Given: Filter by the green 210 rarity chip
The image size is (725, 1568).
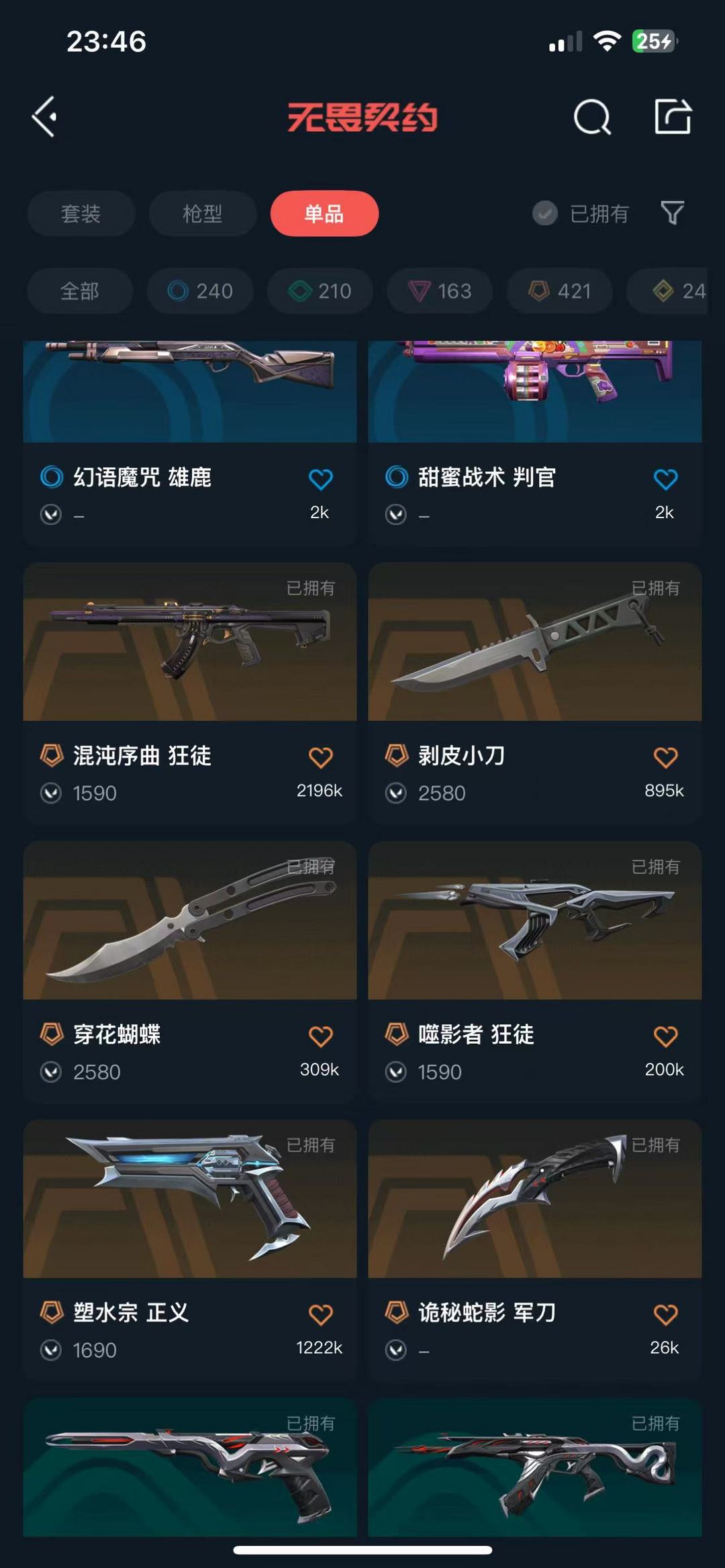Looking at the screenshot, I should click(x=320, y=291).
